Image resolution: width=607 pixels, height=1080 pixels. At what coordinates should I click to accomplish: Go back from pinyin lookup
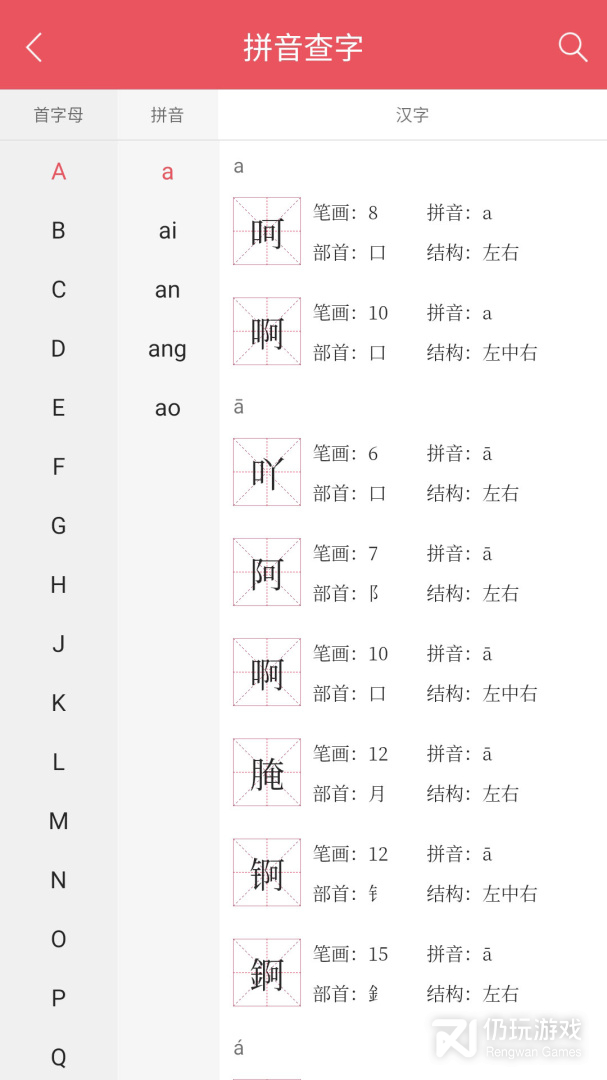35,47
